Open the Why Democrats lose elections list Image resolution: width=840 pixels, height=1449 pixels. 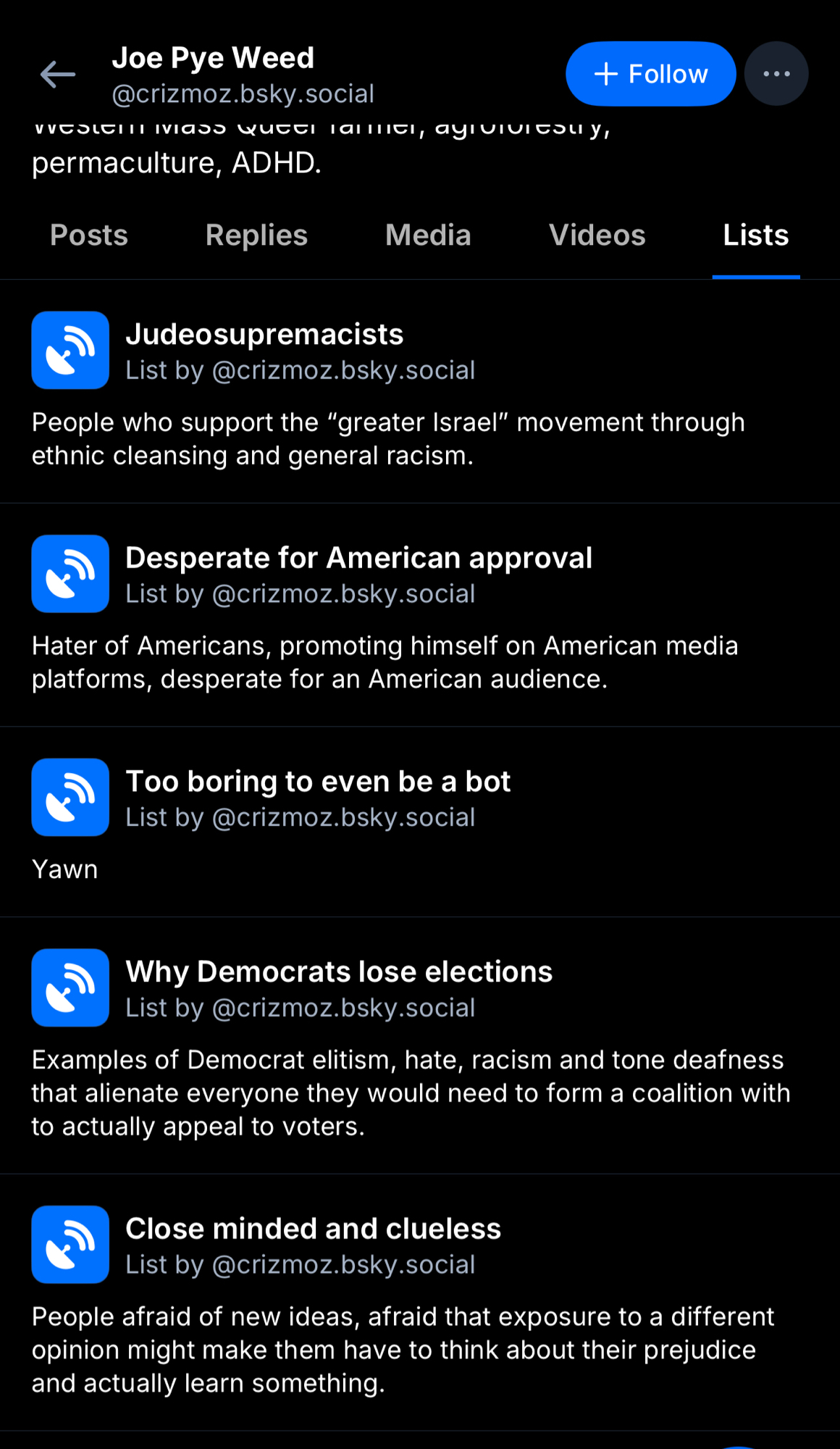[339, 972]
